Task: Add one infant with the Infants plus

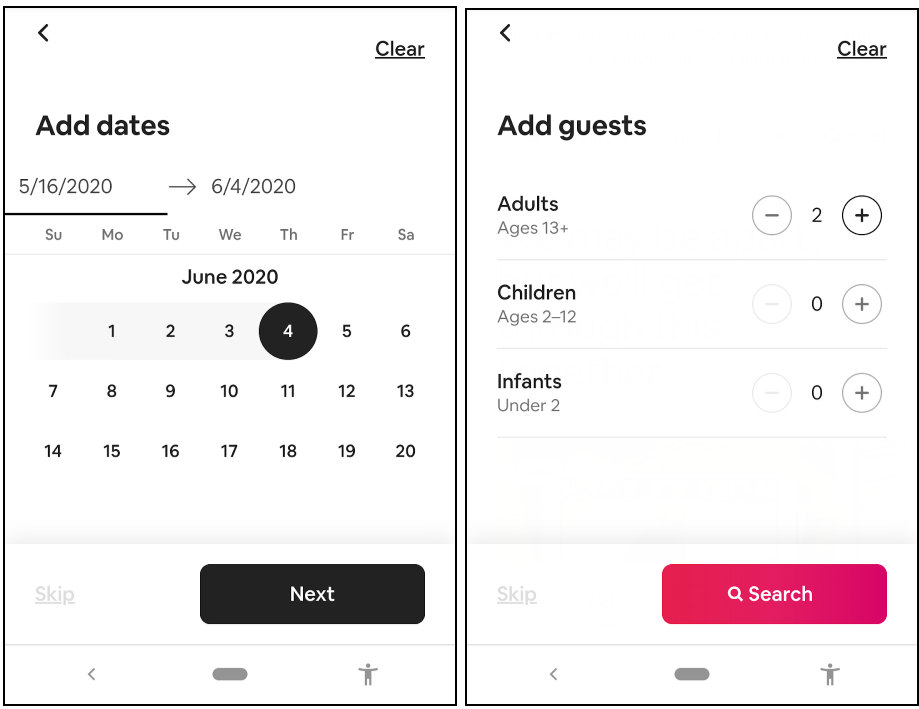Action: coord(862,393)
